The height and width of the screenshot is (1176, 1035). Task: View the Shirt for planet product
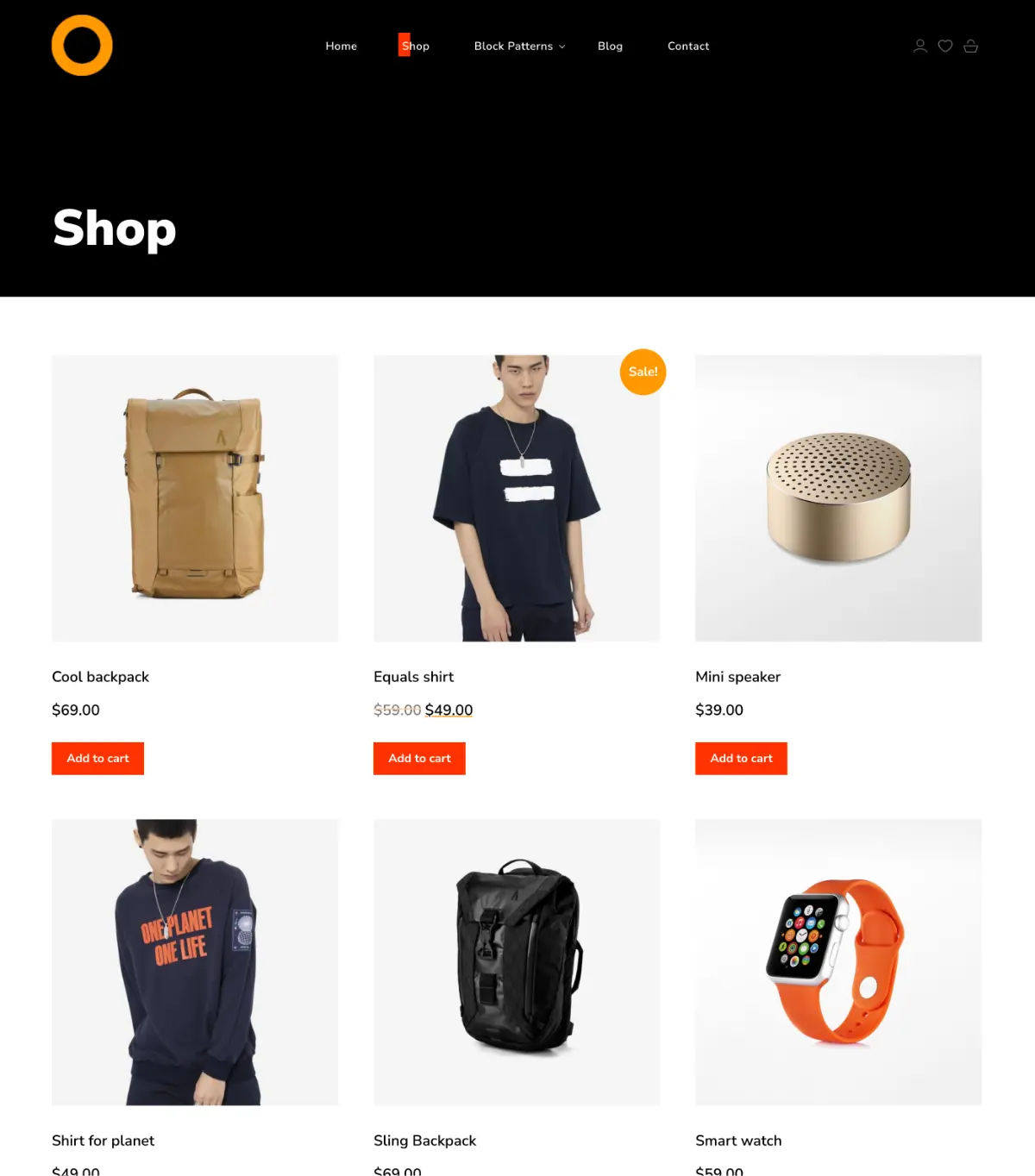[195, 961]
